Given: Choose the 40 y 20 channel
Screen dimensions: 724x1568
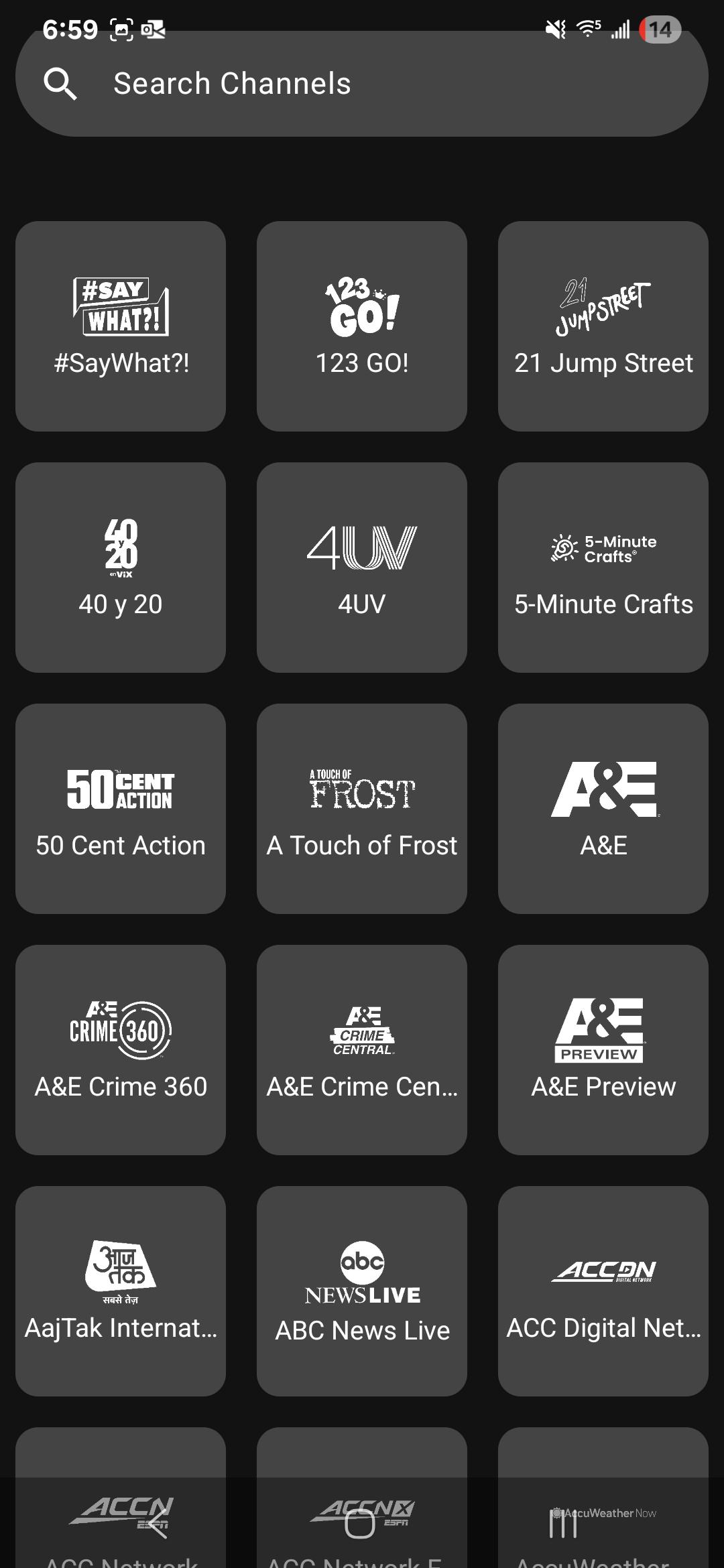Looking at the screenshot, I should click(121, 568).
